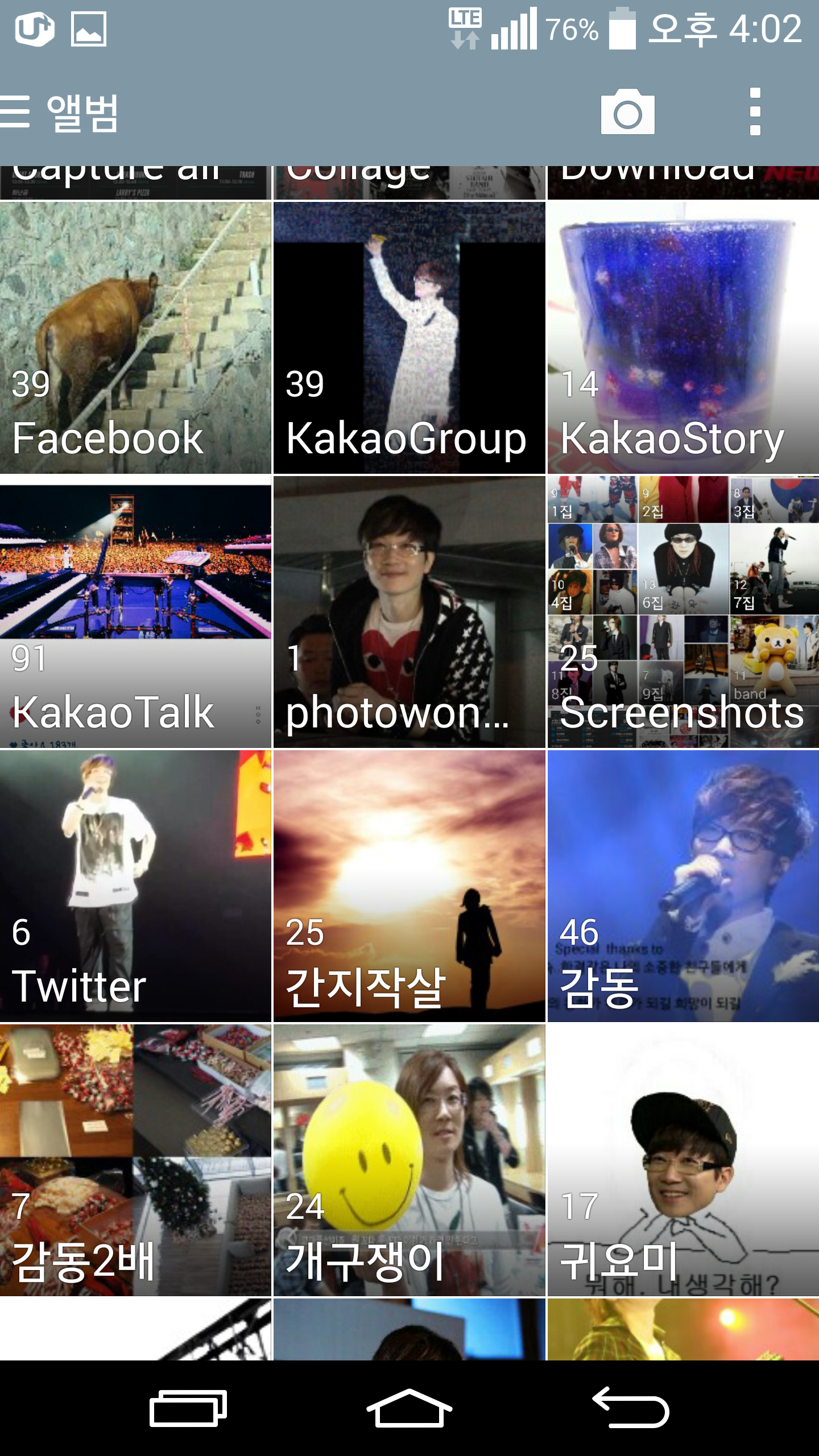This screenshot has width=819, height=1456.
Task: Open the 간지작살 album
Action: pos(409,886)
